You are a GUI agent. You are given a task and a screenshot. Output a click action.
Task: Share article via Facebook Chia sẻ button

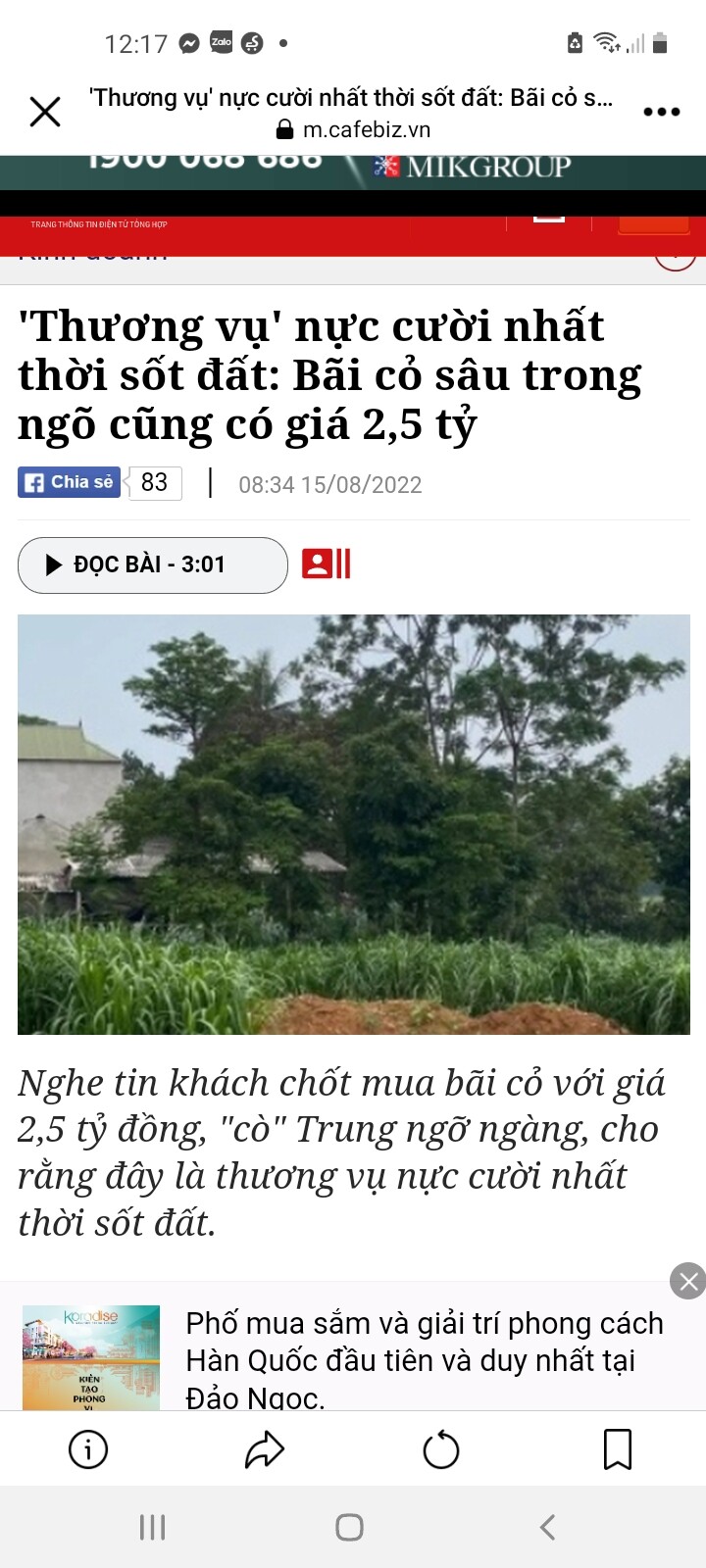[x=69, y=482]
